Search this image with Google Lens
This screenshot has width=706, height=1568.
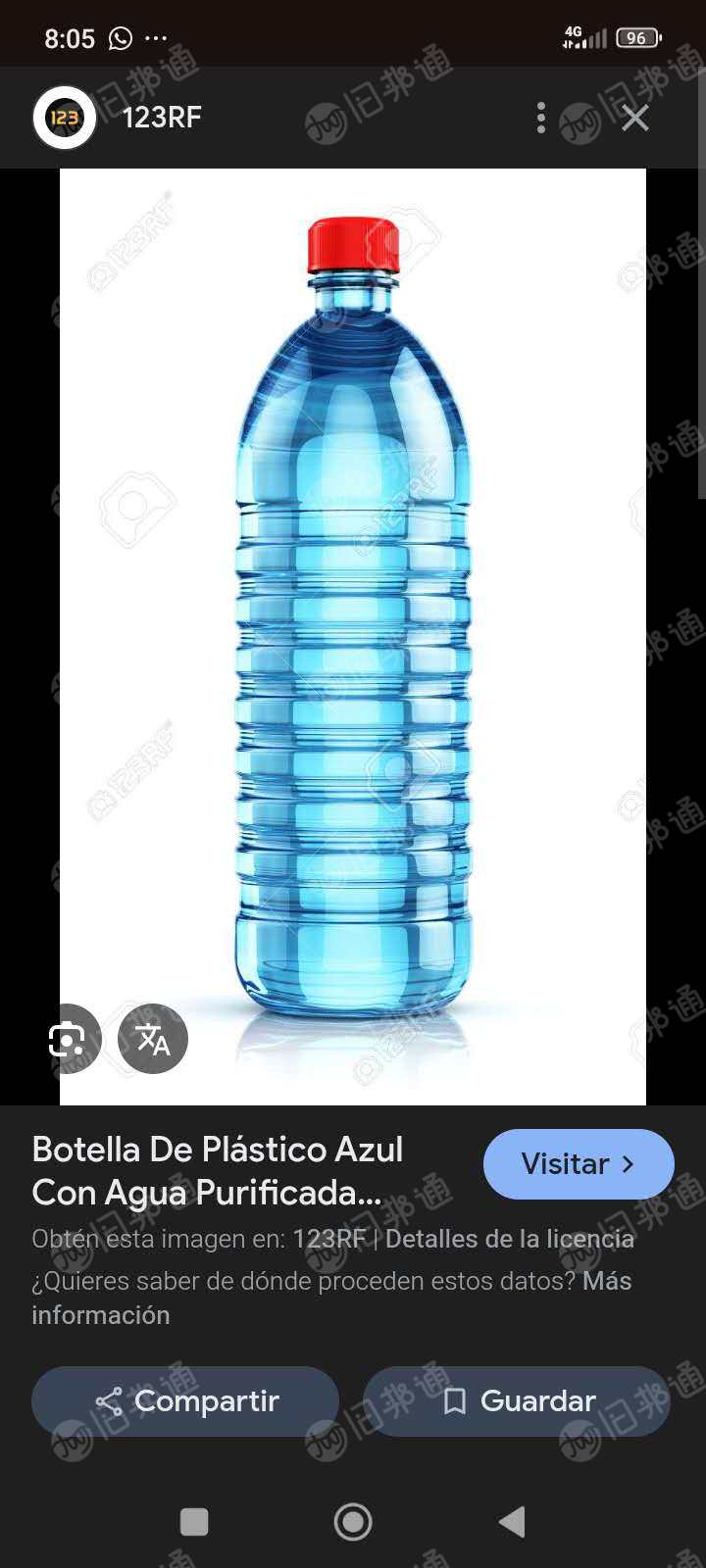pyautogui.click(x=69, y=1039)
